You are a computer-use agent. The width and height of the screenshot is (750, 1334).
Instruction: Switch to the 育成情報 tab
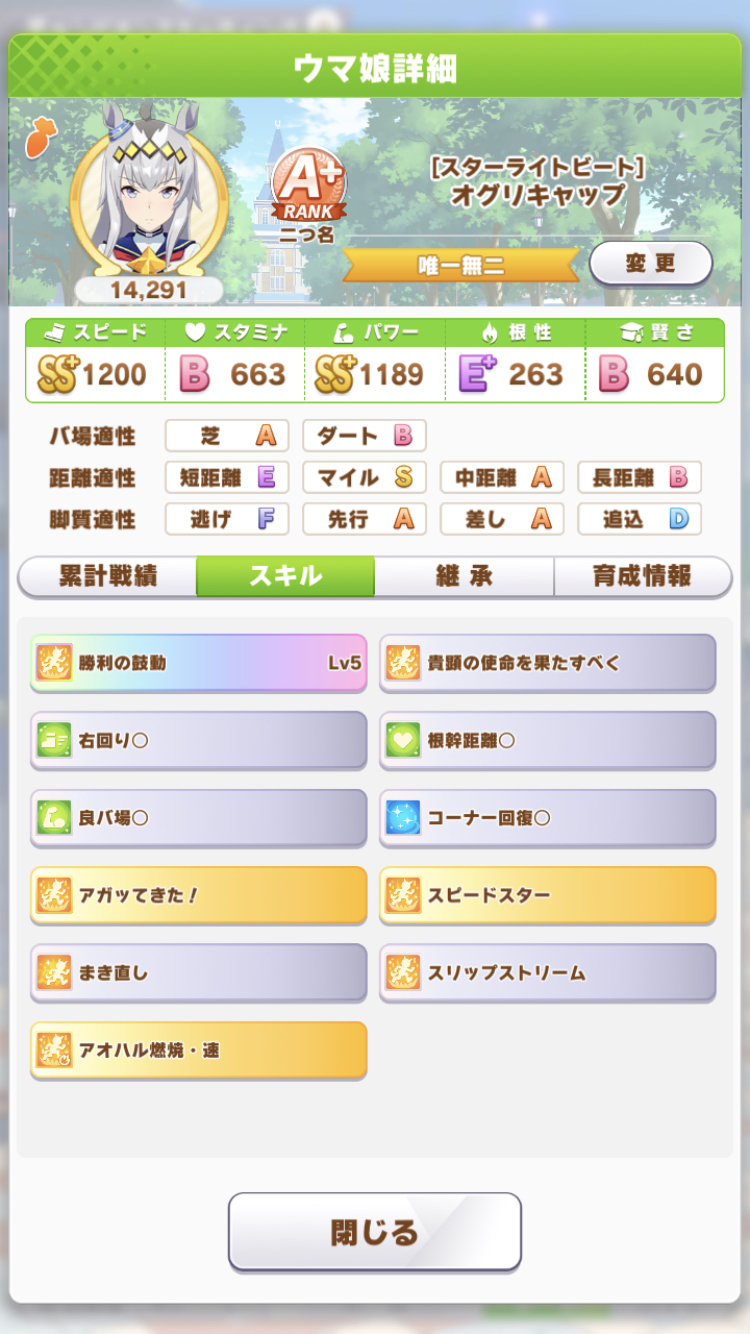pos(642,577)
